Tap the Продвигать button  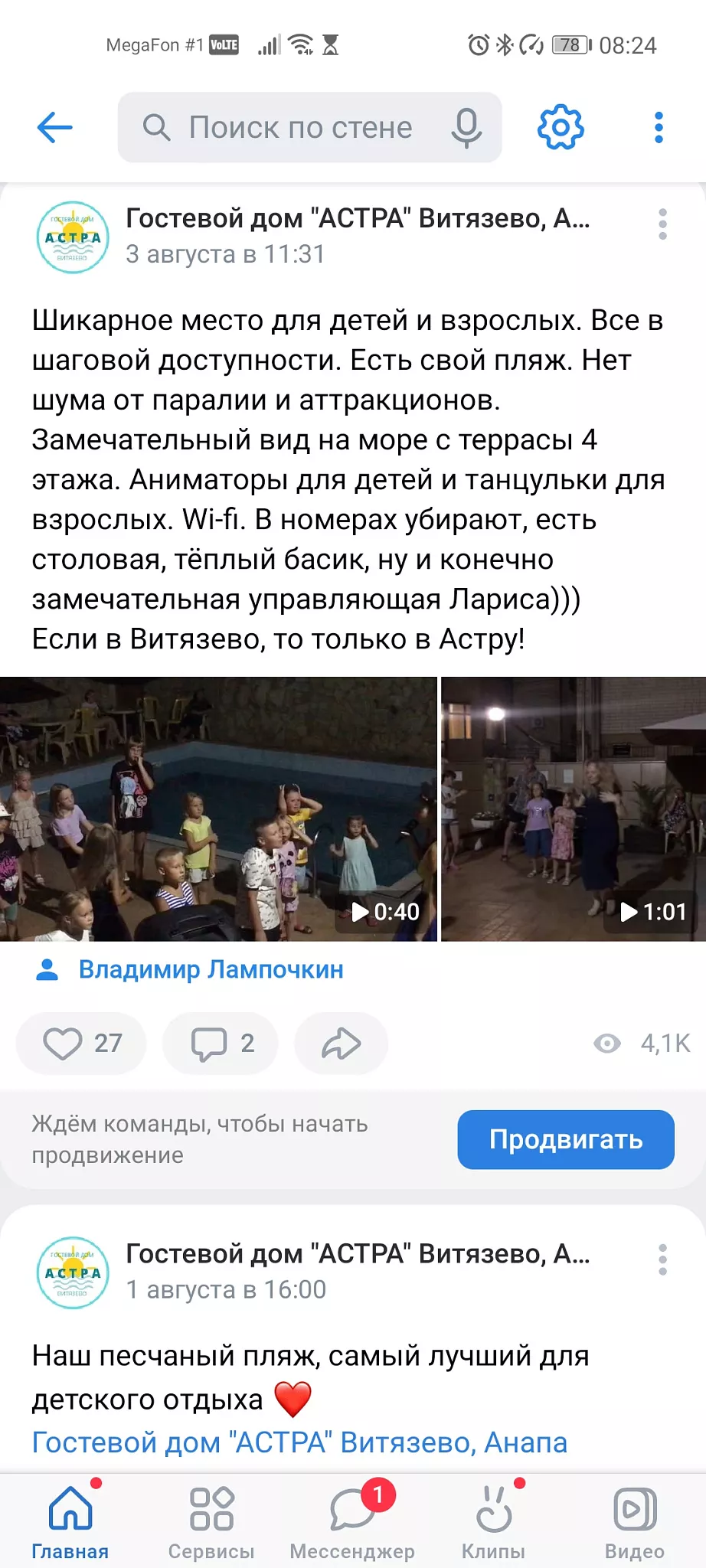point(565,1139)
